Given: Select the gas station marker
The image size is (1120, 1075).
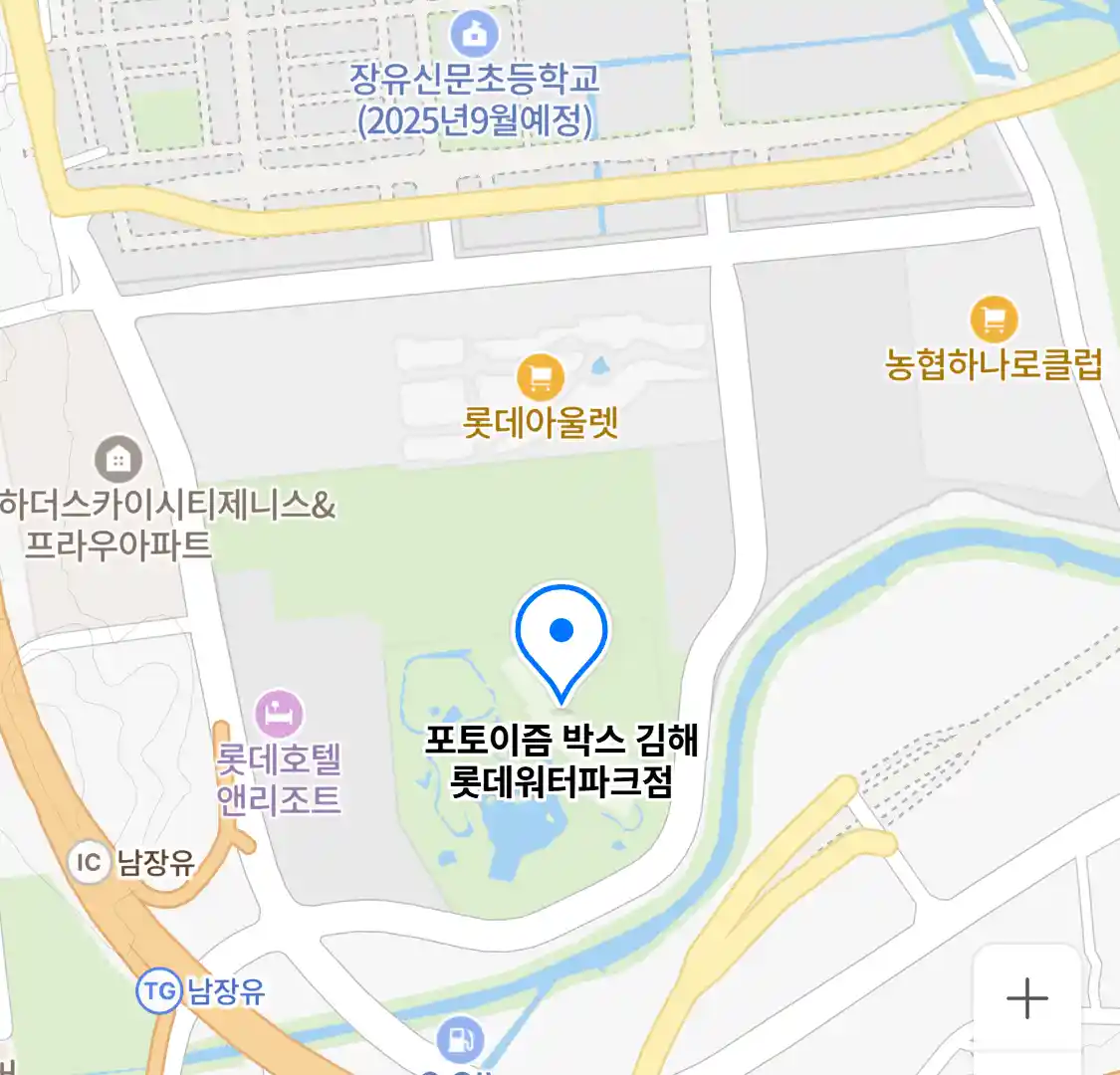Looking at the screenshot, I should (460, 1041).
